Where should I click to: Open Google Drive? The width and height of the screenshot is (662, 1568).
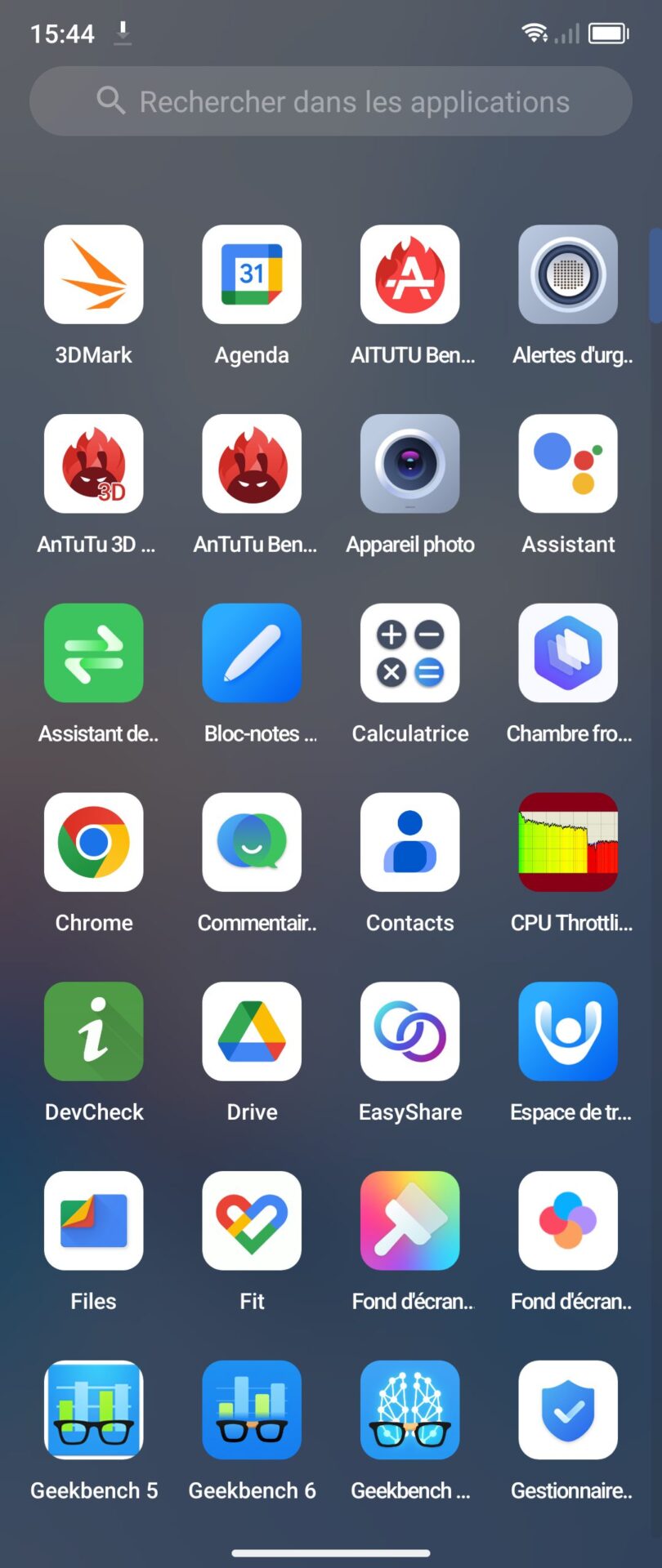[252, 1031]
